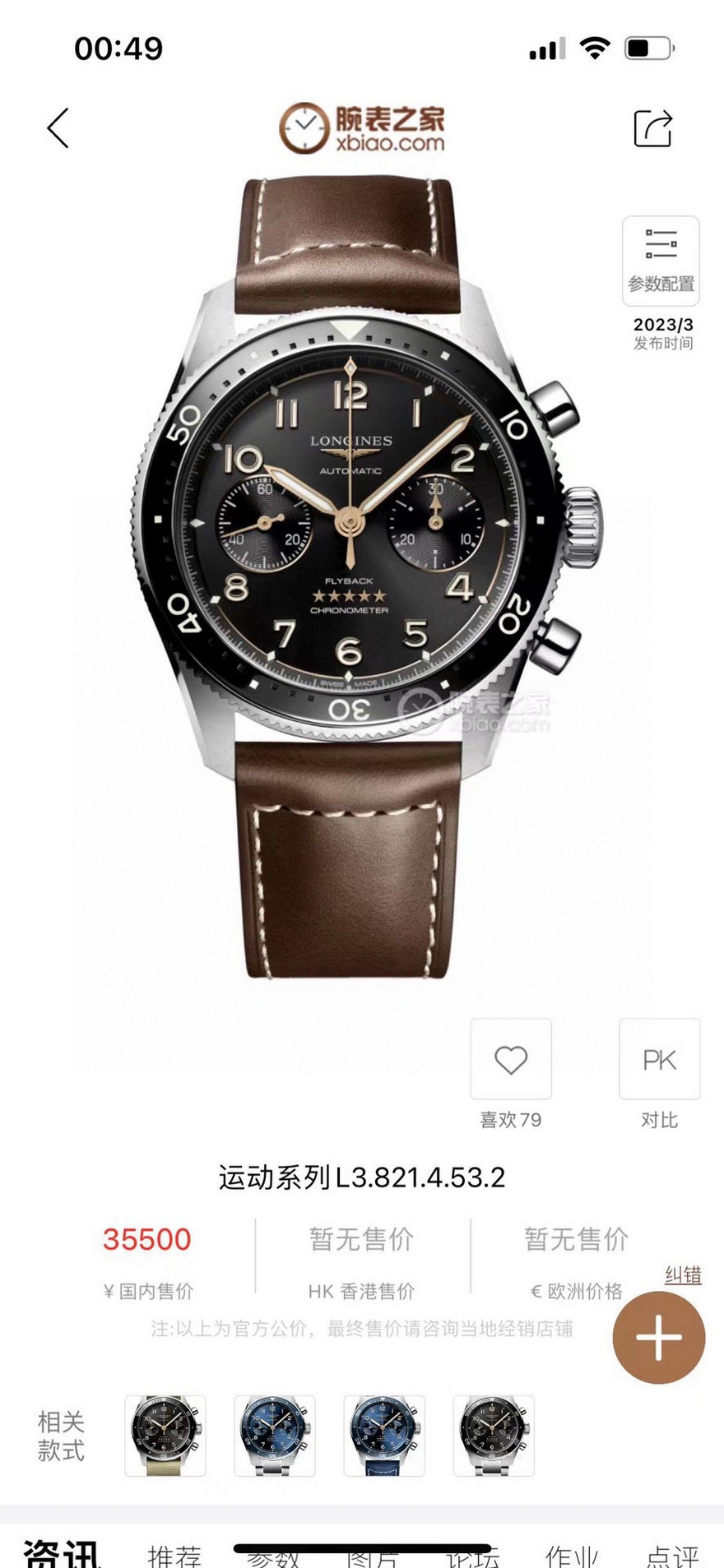Switch to the 论坛 tab
This screenshot has width=724, height=1568.
tap(472, 1557)
